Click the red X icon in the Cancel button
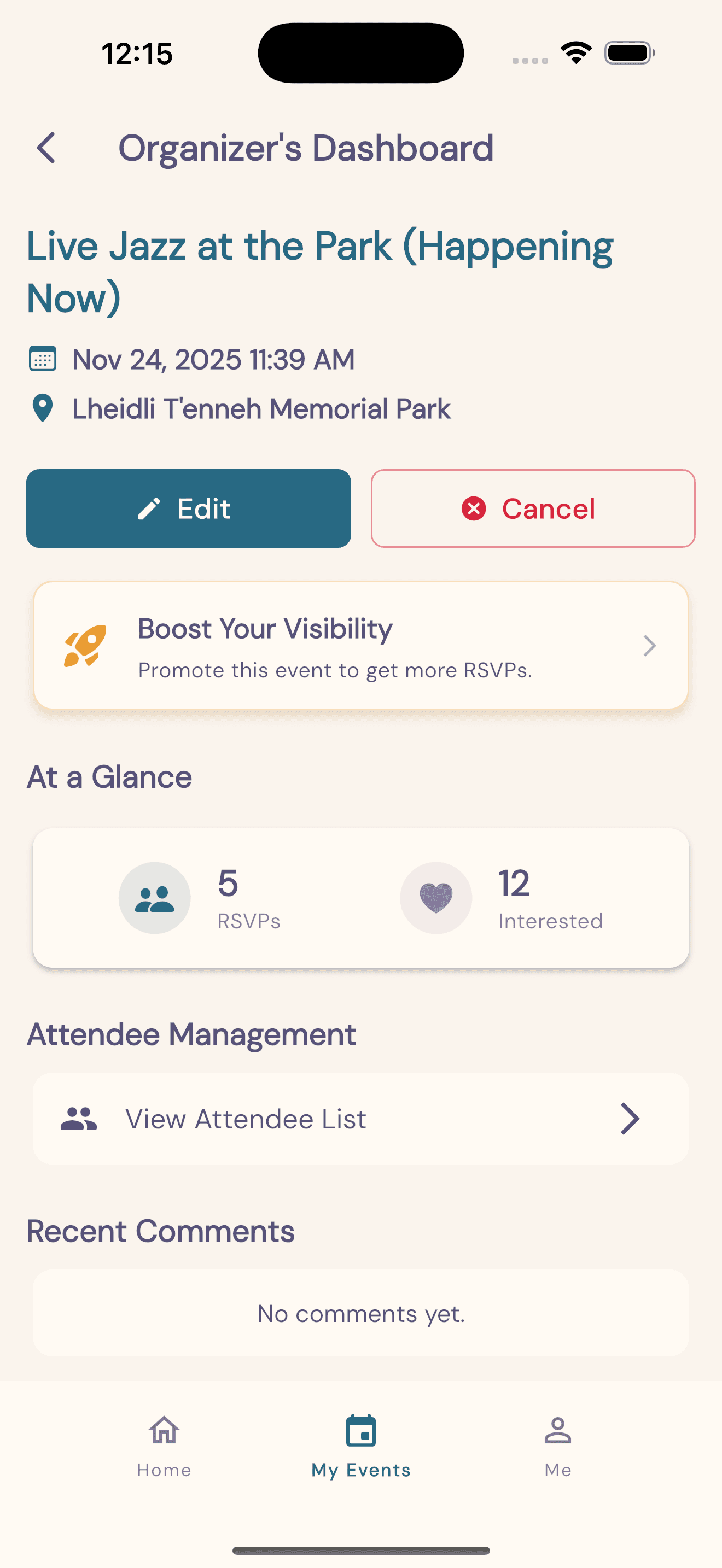The width and height of the screenshot is (722, 1568). (x=474, y=508)
